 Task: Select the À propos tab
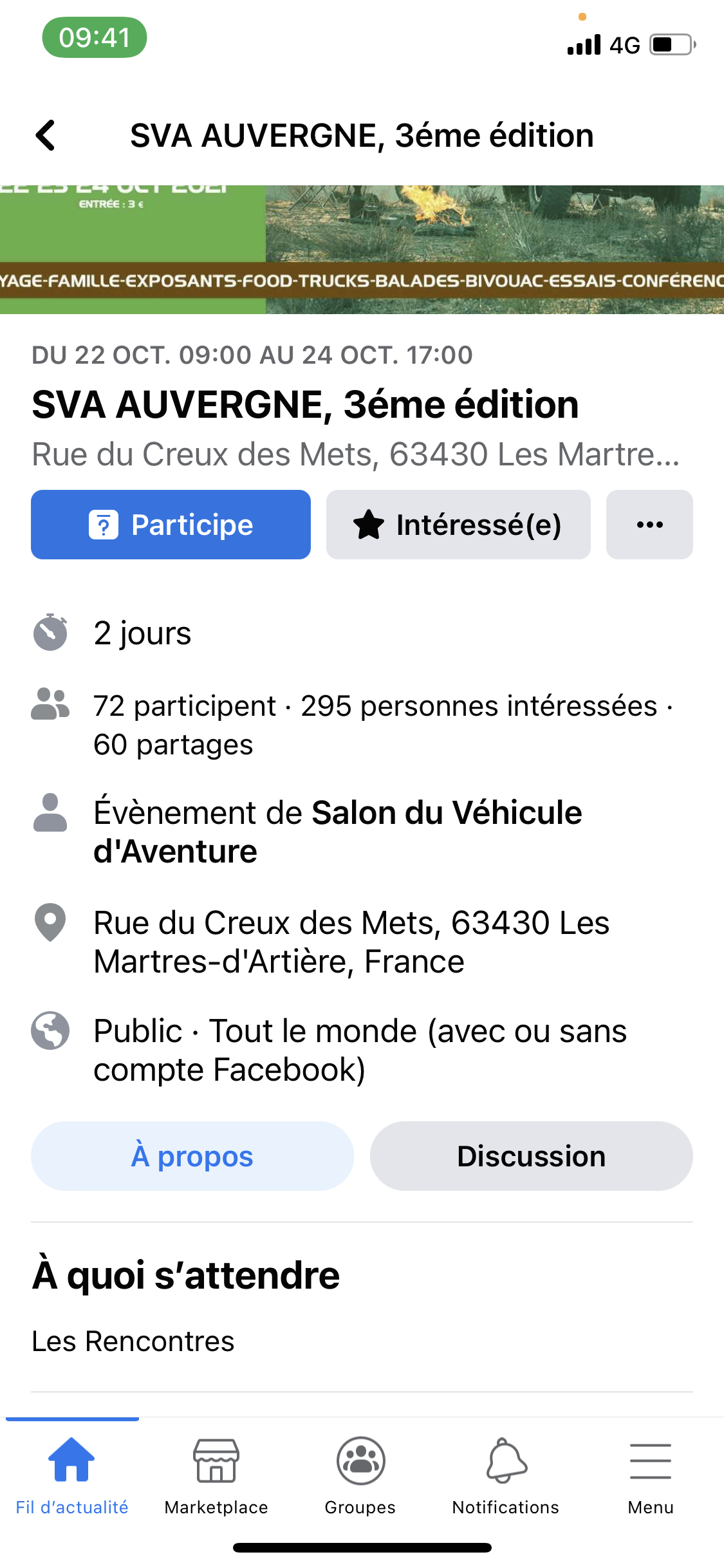pos(192,1156)
